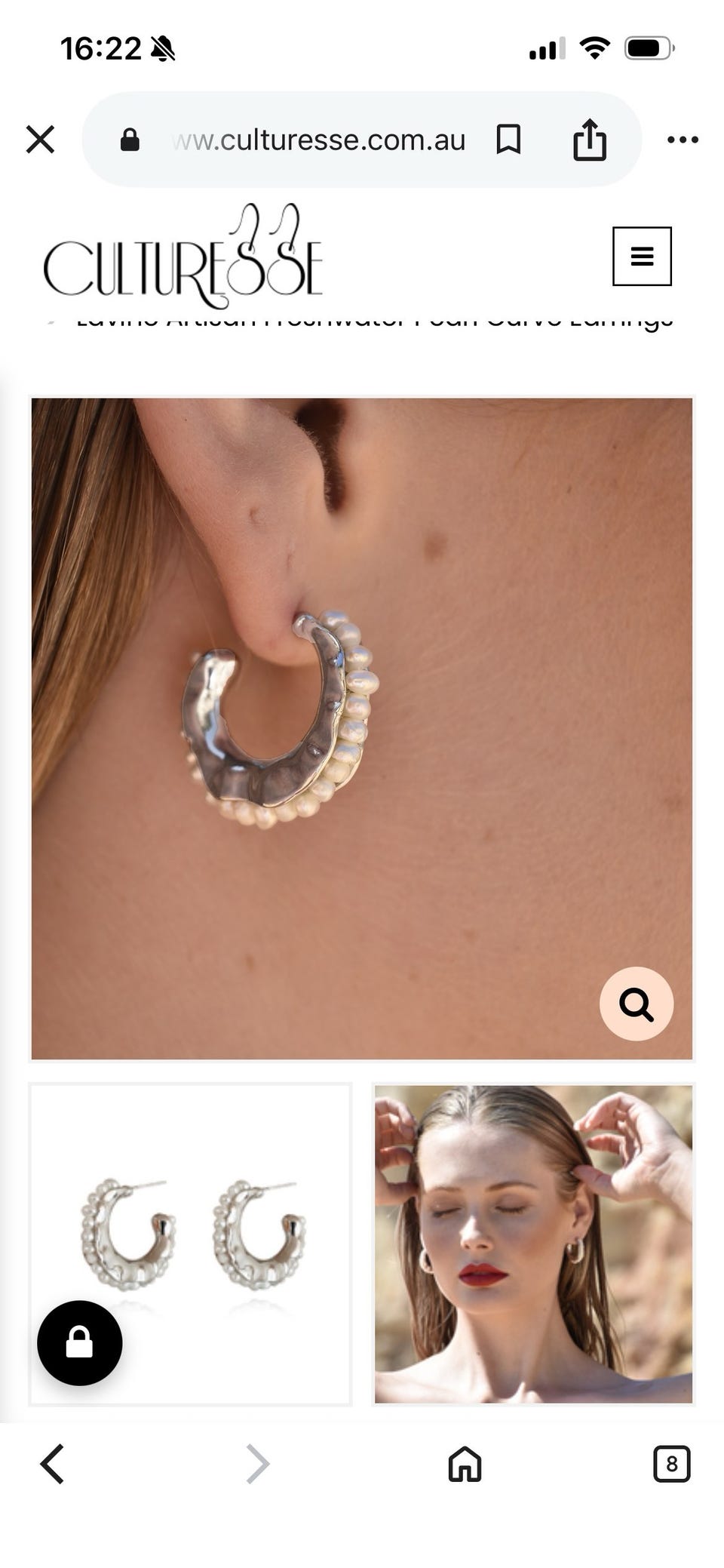View the earring pair thumbnail
Viewport: 724px width, 1568px height.
pos(190,1245)
